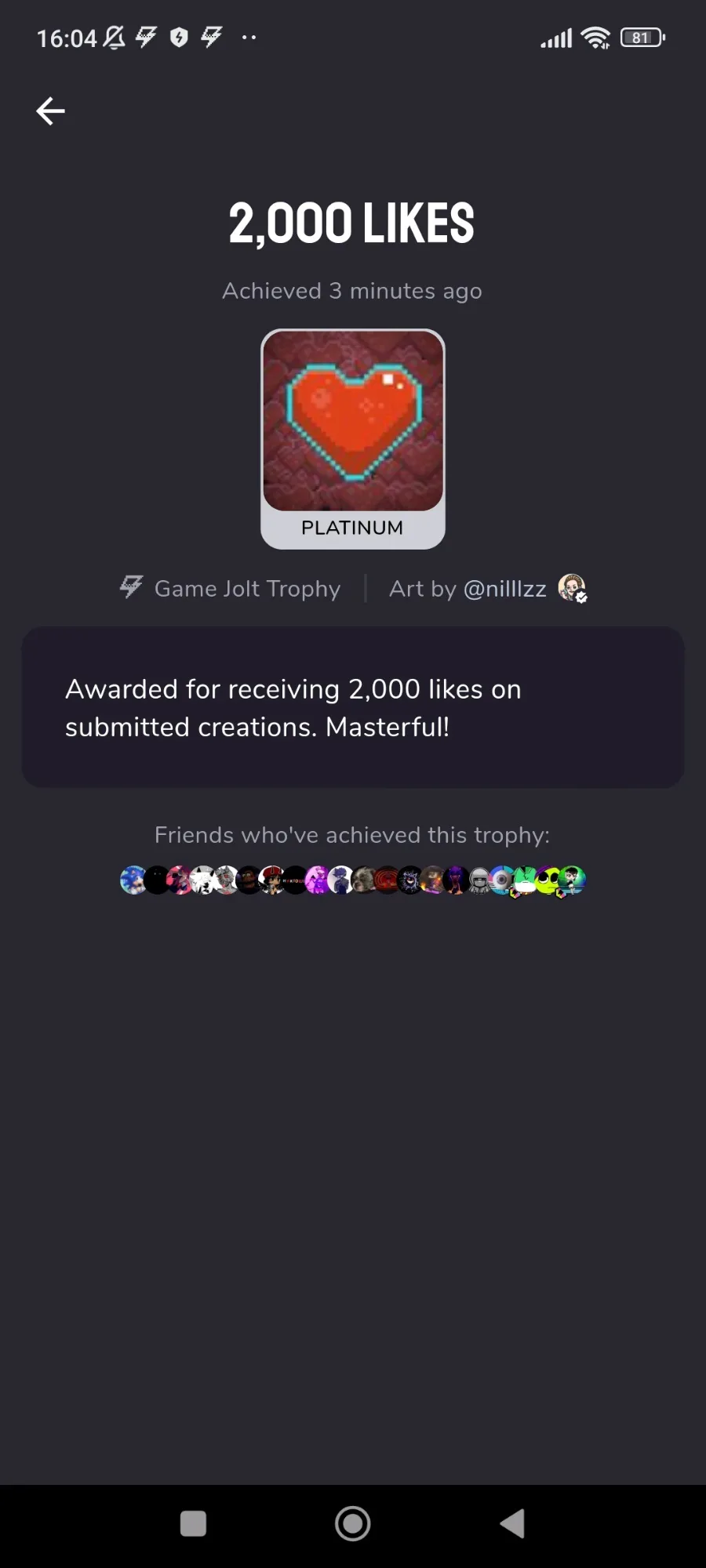The width and height of the screenshot is (706, 1568).
Task: Tap the 2,000 Likes platinum trophy image
Action: pos(353,422)
